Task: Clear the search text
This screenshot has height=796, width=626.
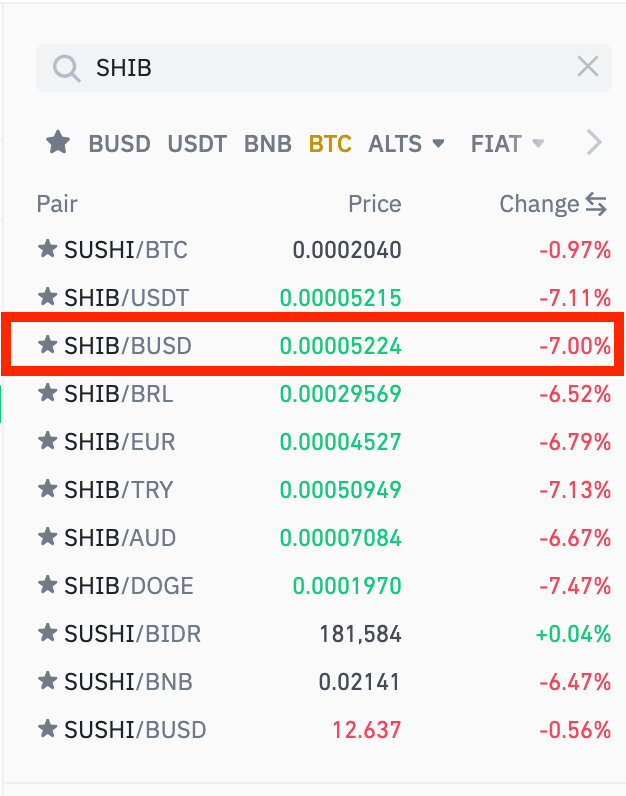Action: (x=588, y=68)
